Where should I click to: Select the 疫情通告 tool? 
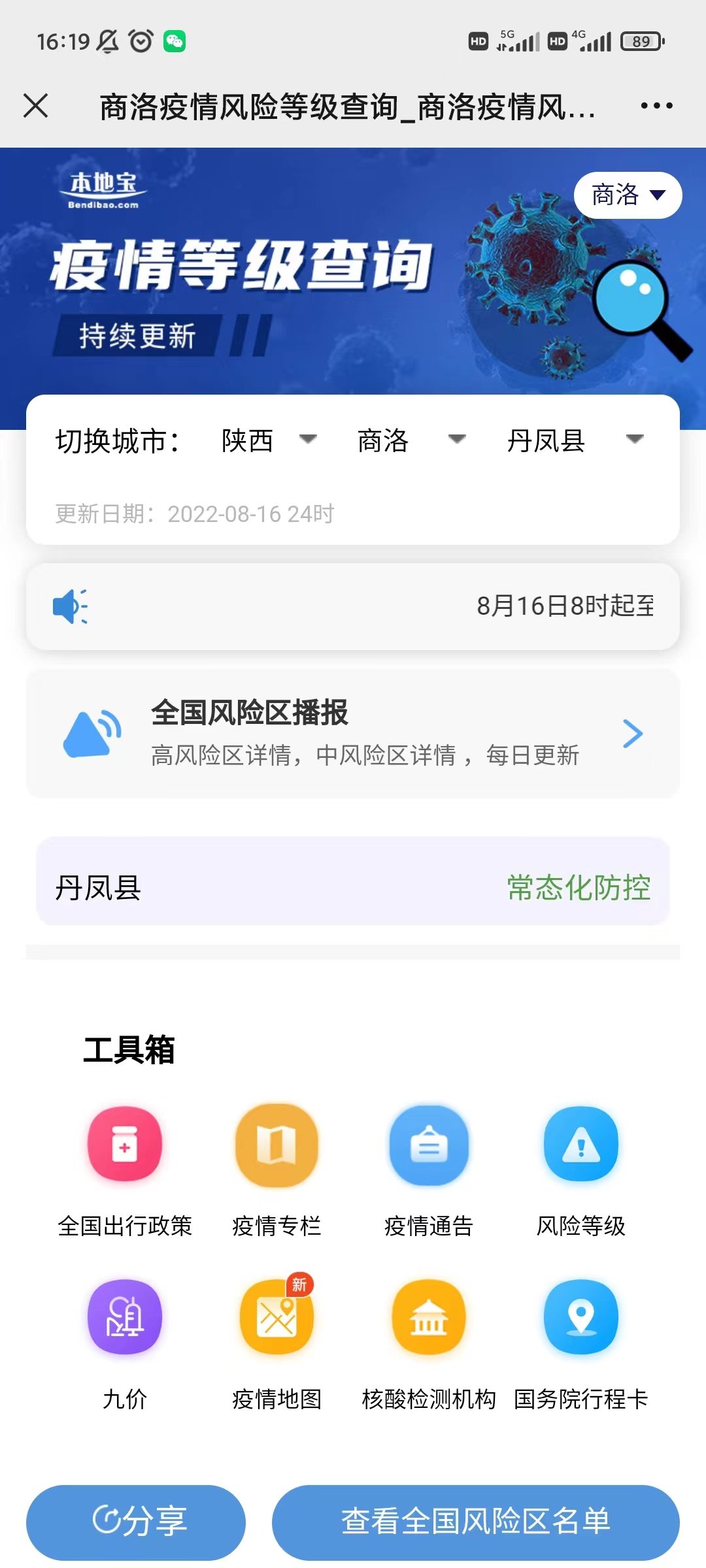tap(429, 1145)
